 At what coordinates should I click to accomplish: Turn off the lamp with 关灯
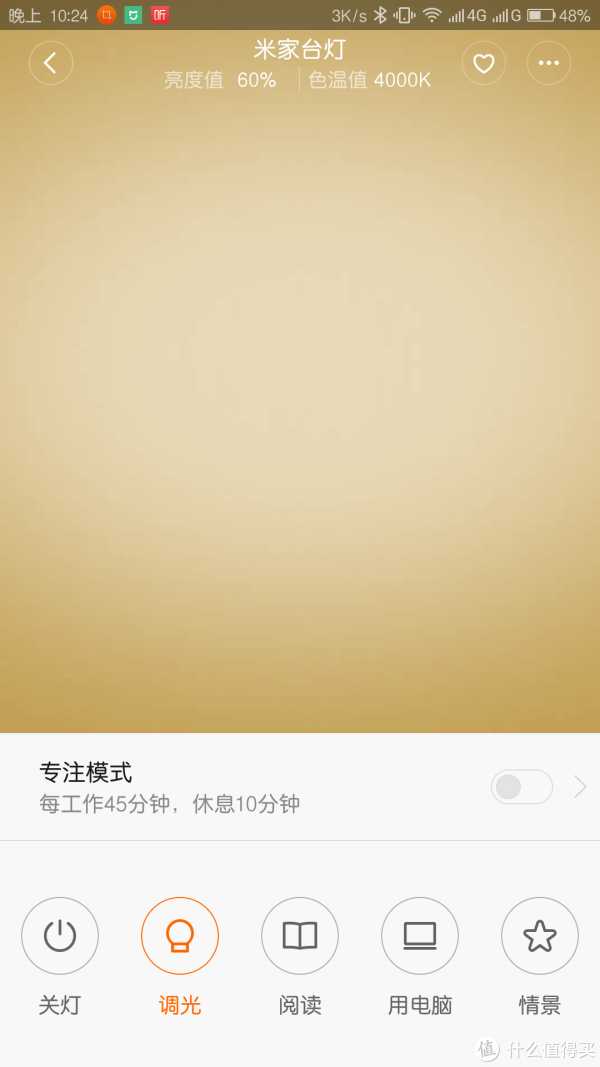(x=60, y=936)
